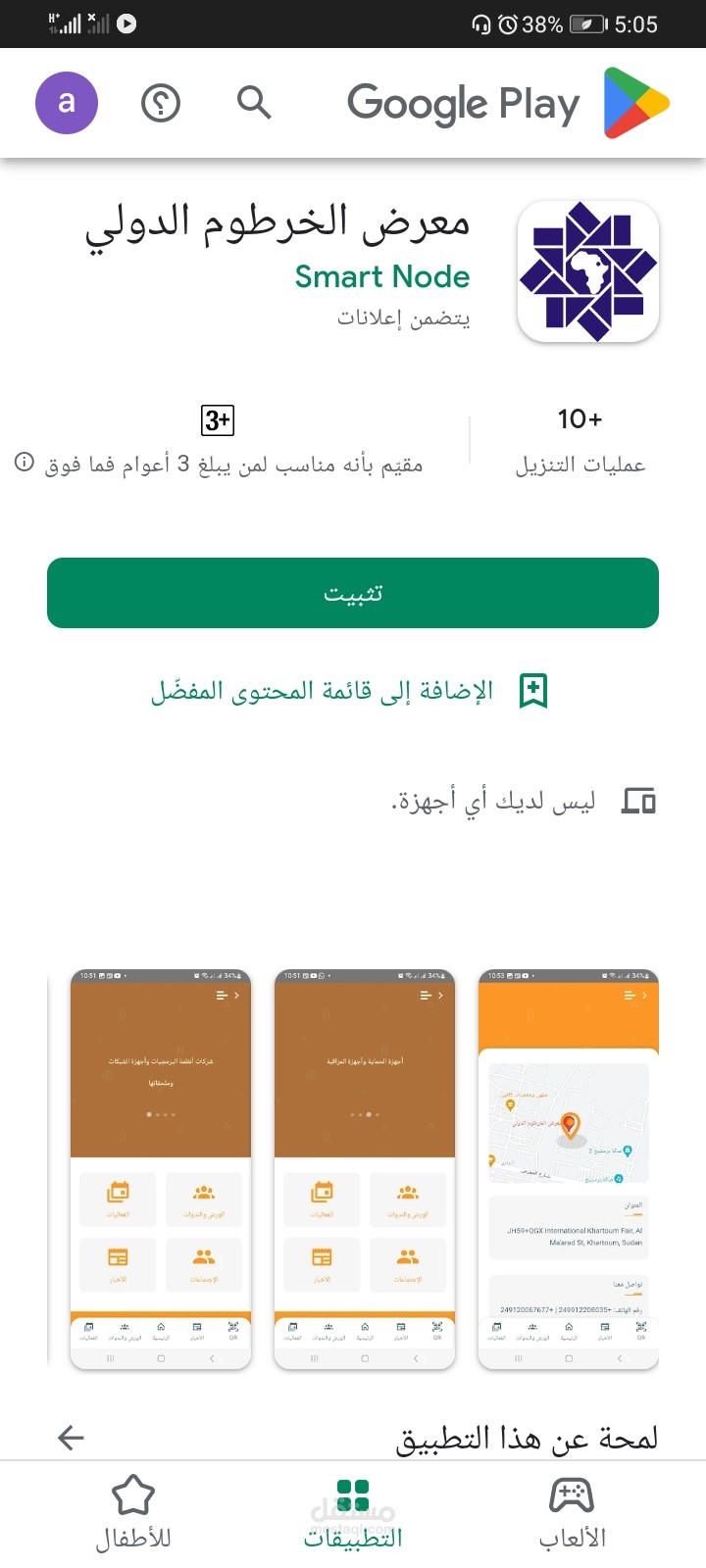The image size is (706, 1568).
Task: Go to the Google Play home logo
Action: pyautogui.click(x=509, y=103)
